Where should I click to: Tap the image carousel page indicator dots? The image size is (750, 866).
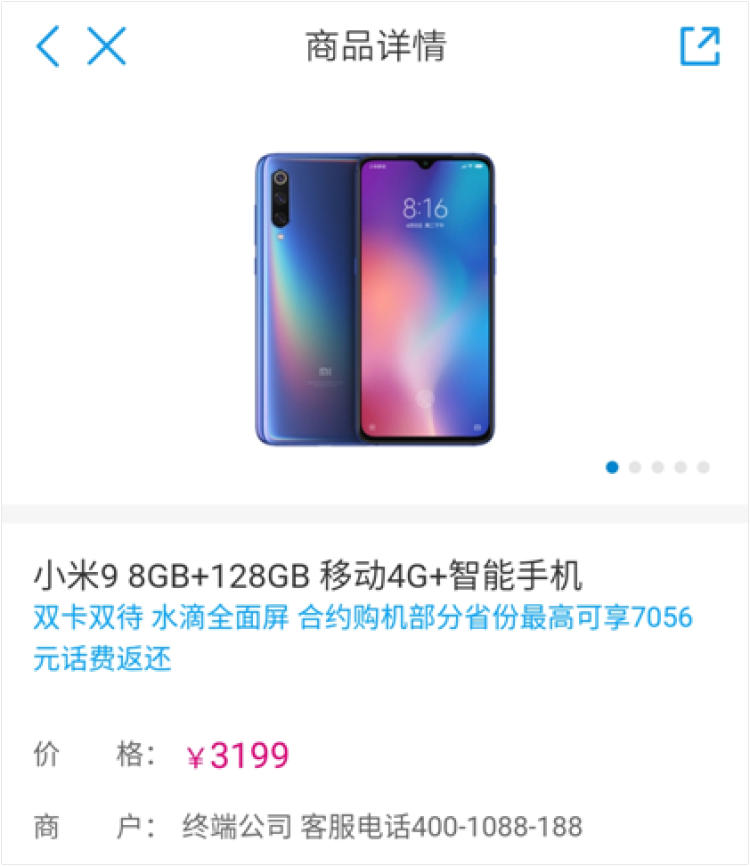pyautogui.click(x=658, y=467)
